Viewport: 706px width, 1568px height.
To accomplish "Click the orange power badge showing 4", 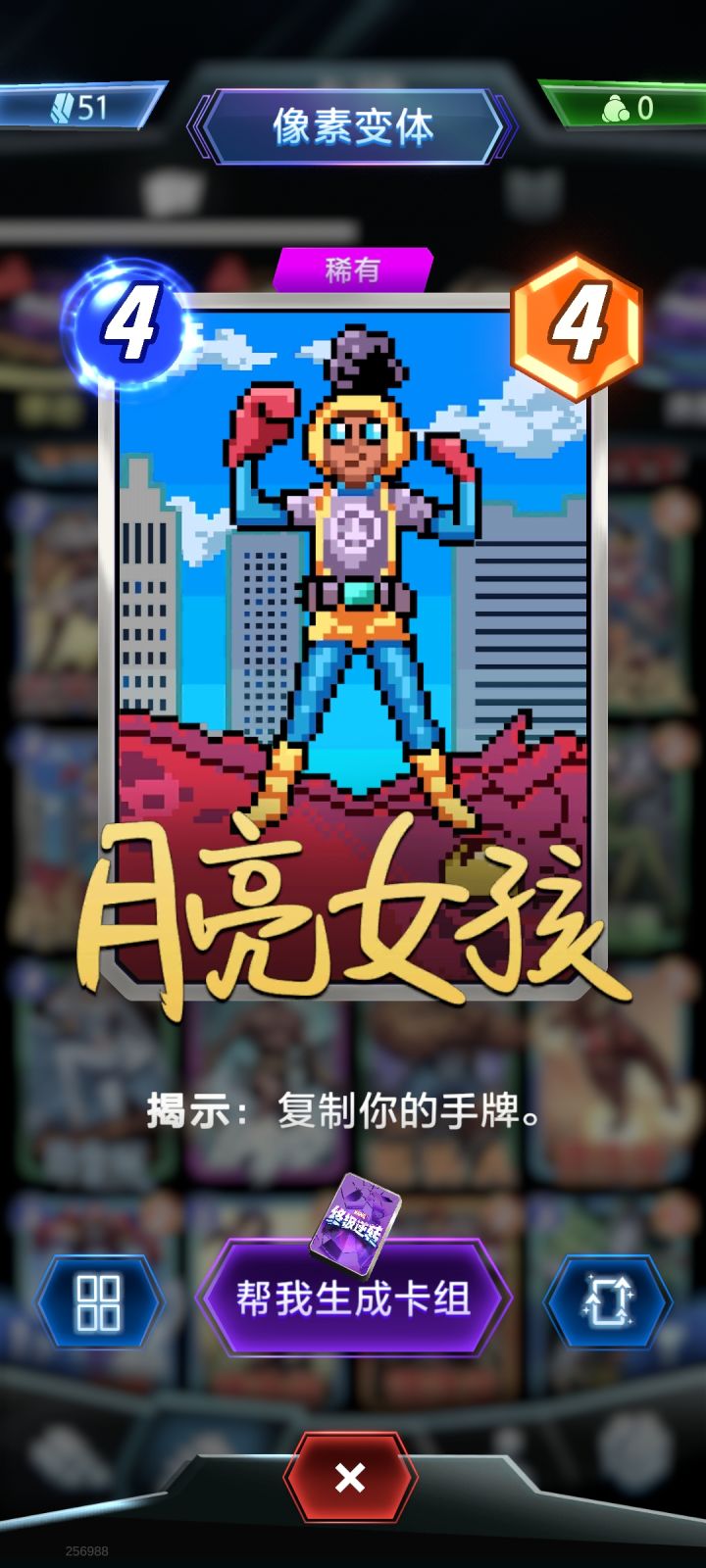I will (x=577, y=319).
